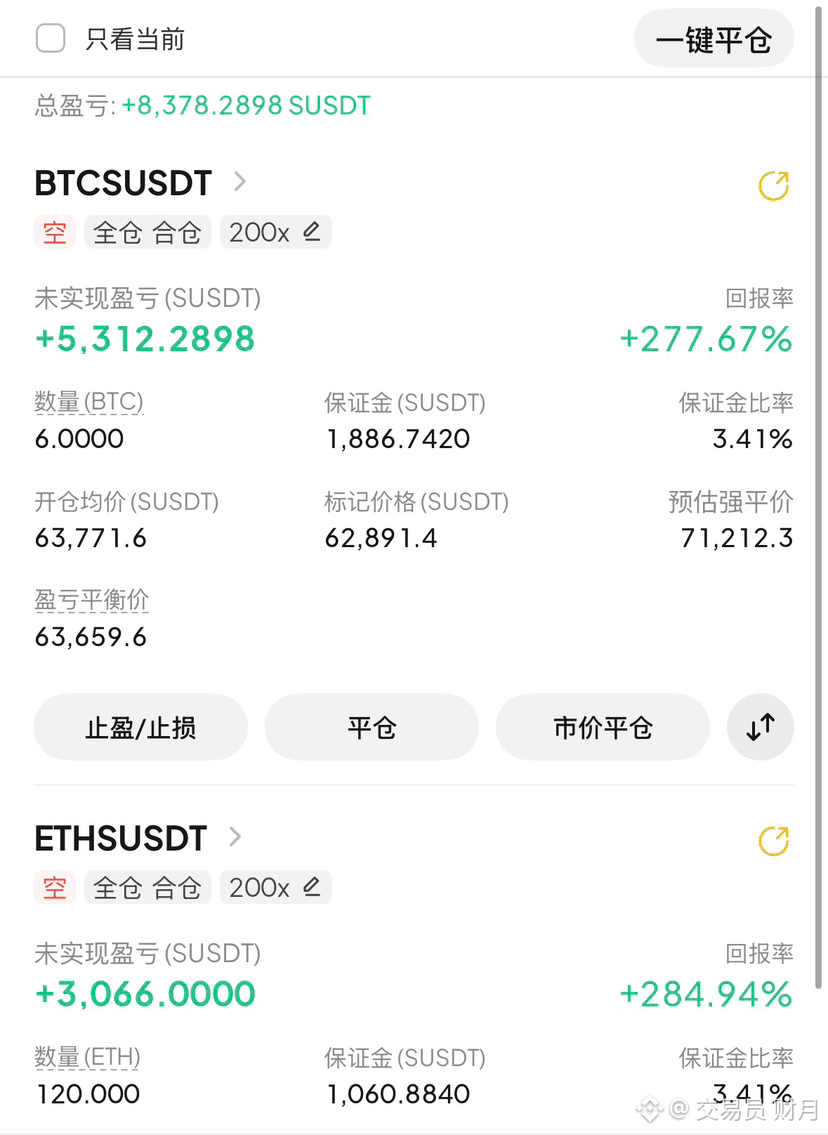
Task: Set 止盈/止损 for BTCSUSDT position
Action: coord(140,727)
